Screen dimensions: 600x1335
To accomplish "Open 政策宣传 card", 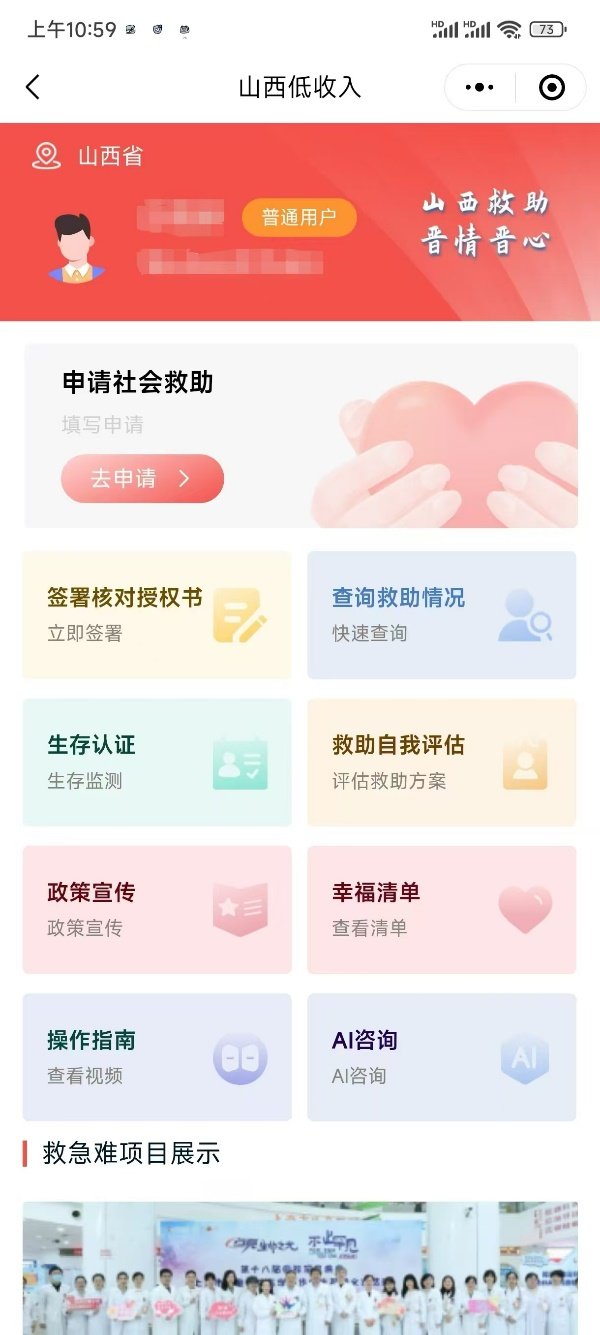I will (x=157, y=909).
